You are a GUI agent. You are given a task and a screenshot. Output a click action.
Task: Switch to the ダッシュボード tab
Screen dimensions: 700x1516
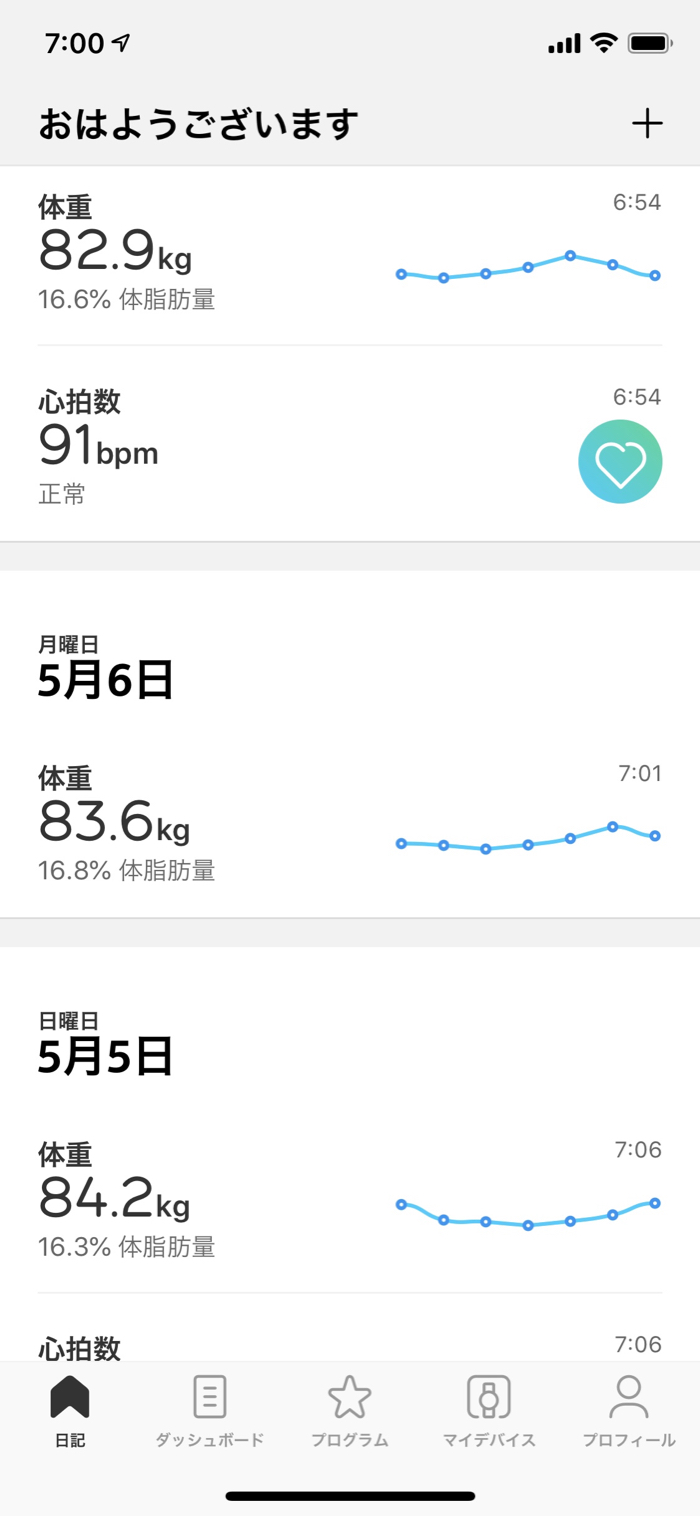pos(210,1412)
